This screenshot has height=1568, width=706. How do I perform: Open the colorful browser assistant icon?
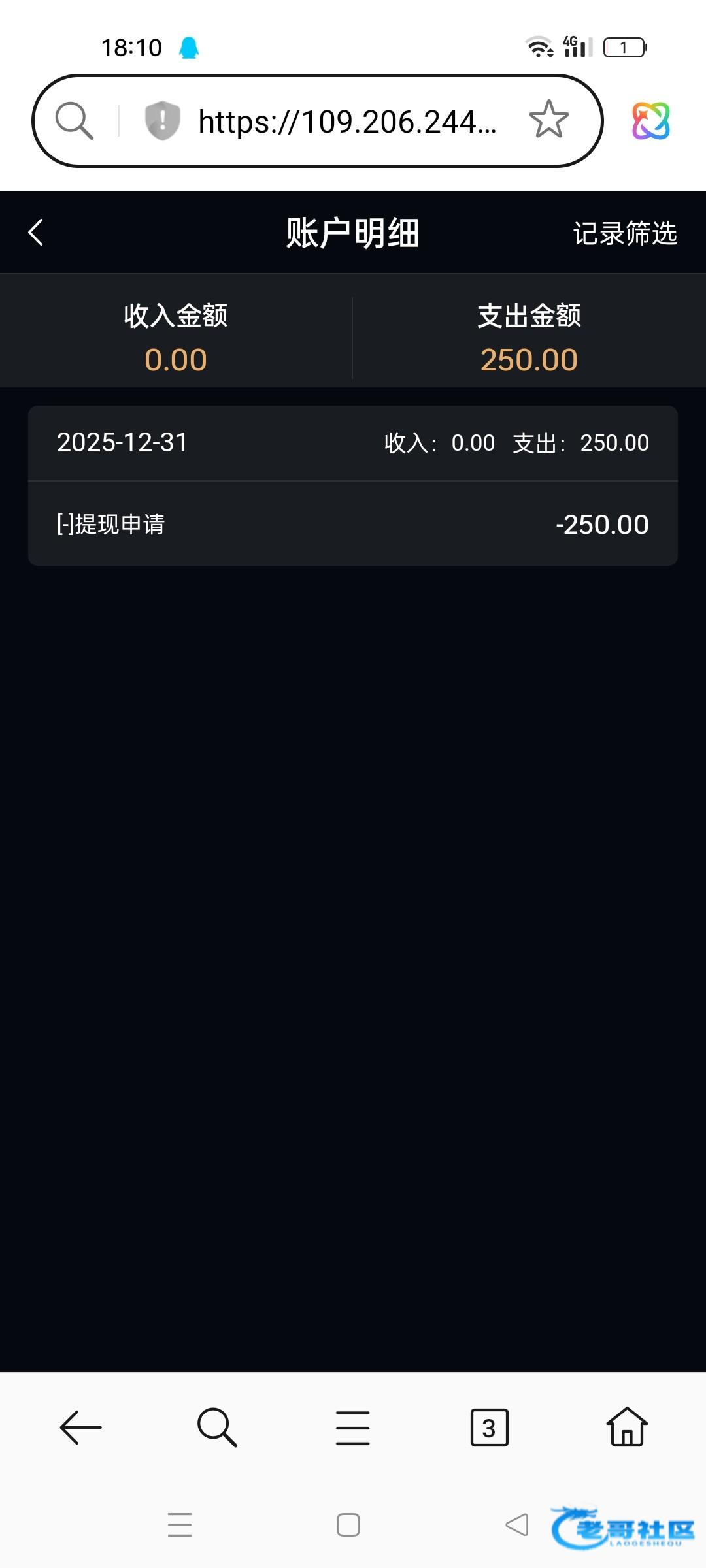(x=650, y=121)
